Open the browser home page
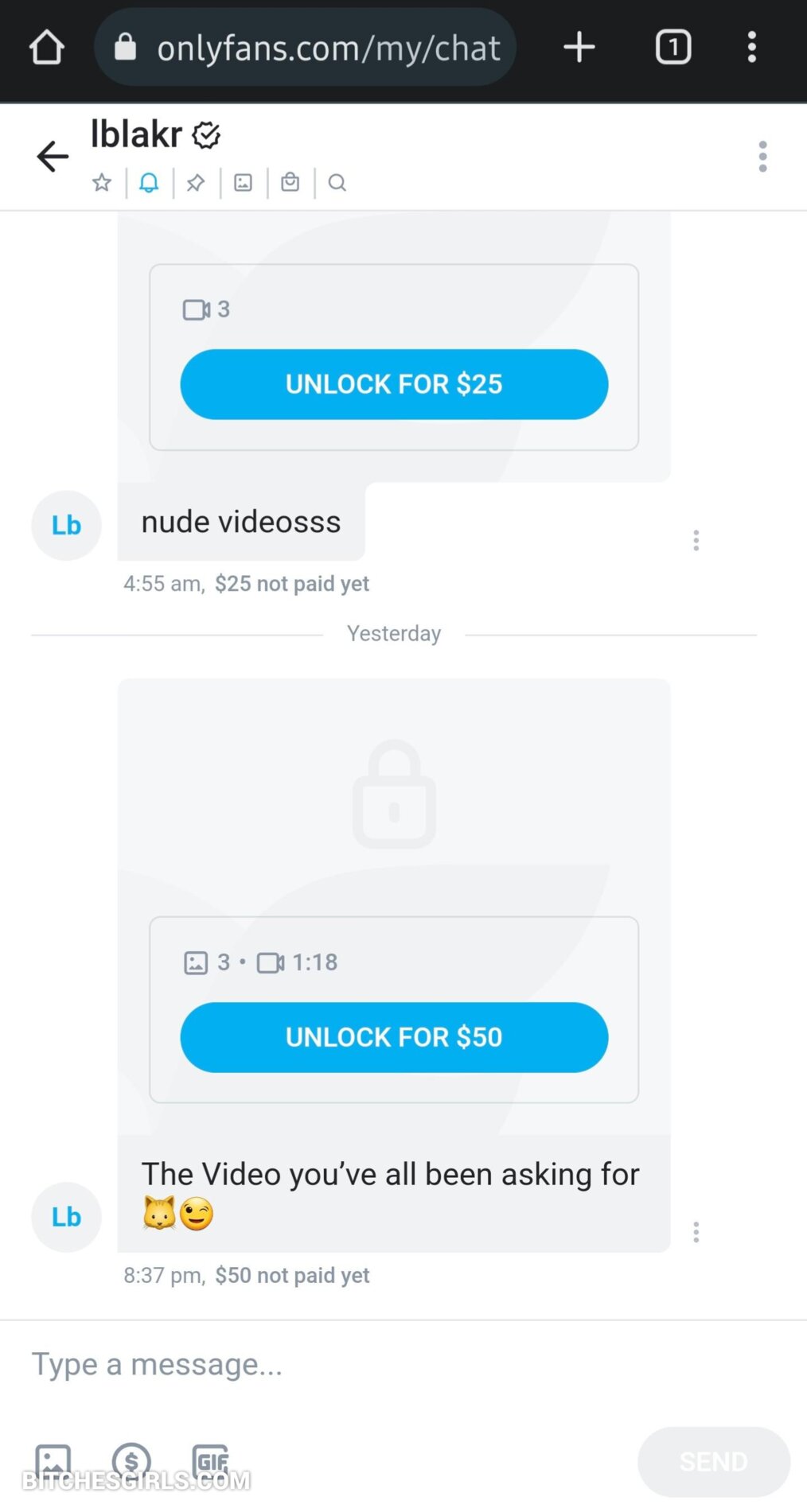This screenshot has height=1512, width=807. pyautogui.click(x=47, y=48)
